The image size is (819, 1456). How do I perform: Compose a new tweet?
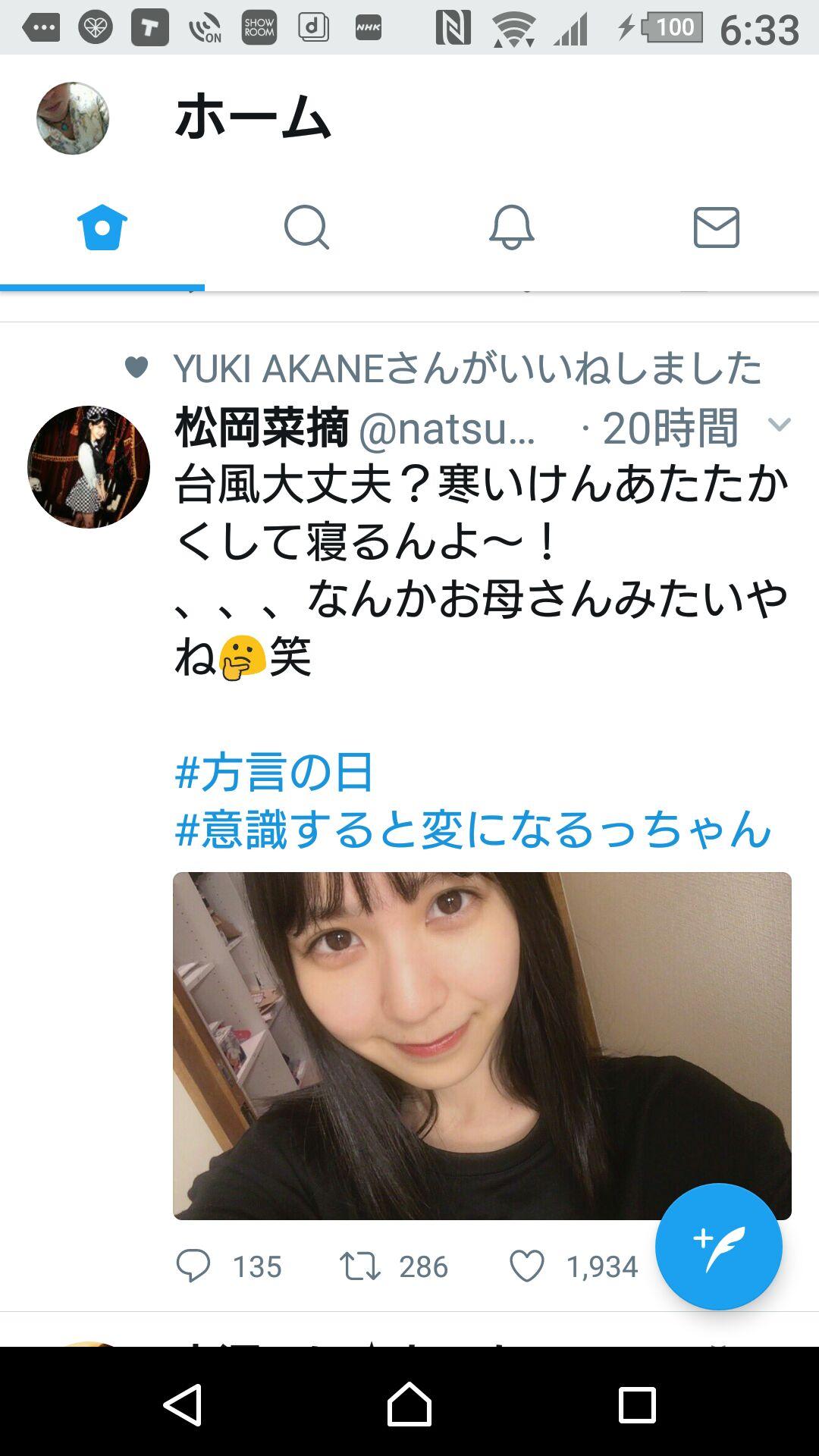tap(718, 1247)
